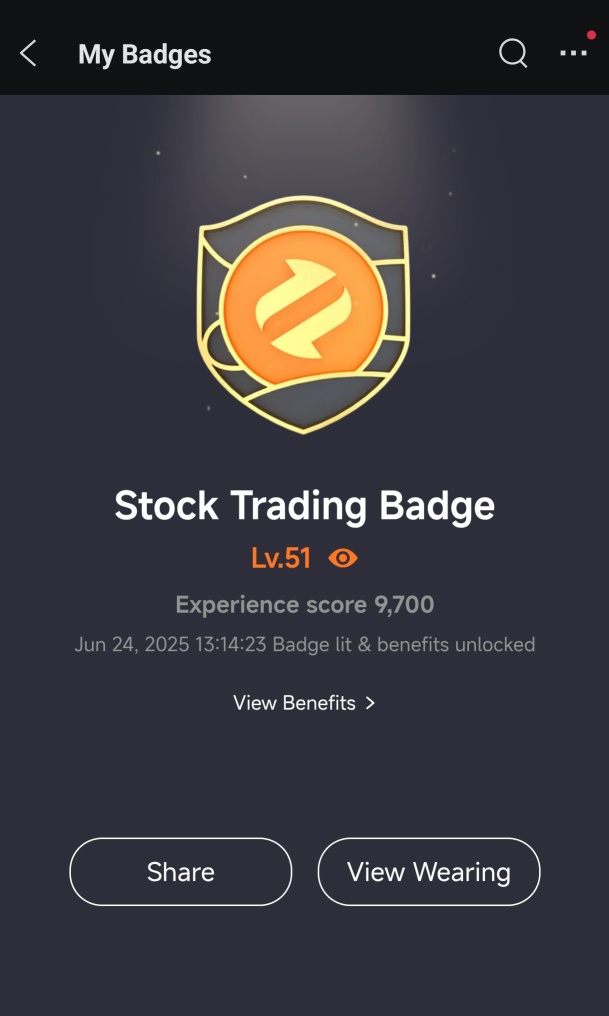Open the three-dot overflow menu
Viewport: 609px width, 1016px height.
[573, 54]
